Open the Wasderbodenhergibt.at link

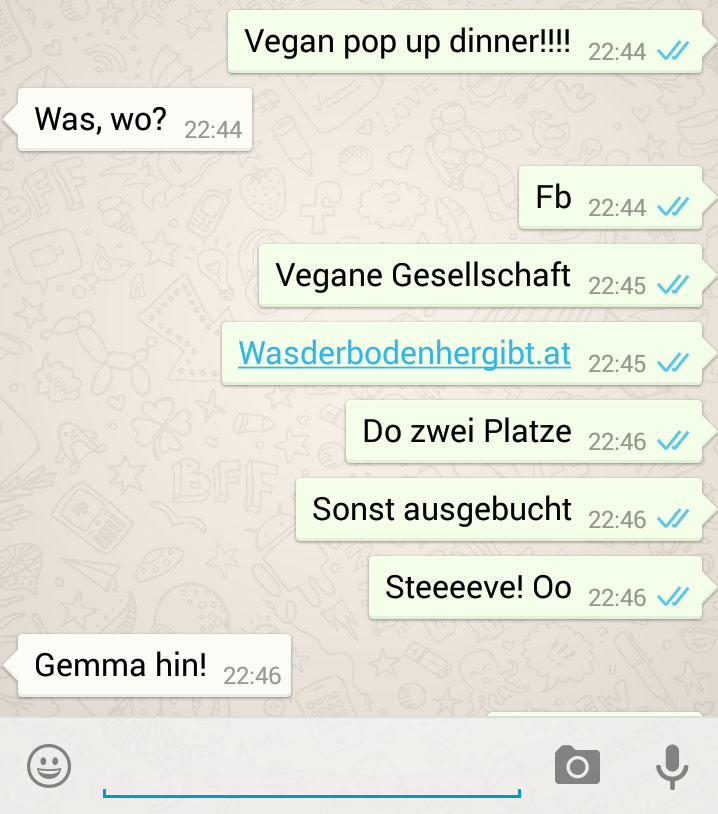404,353
